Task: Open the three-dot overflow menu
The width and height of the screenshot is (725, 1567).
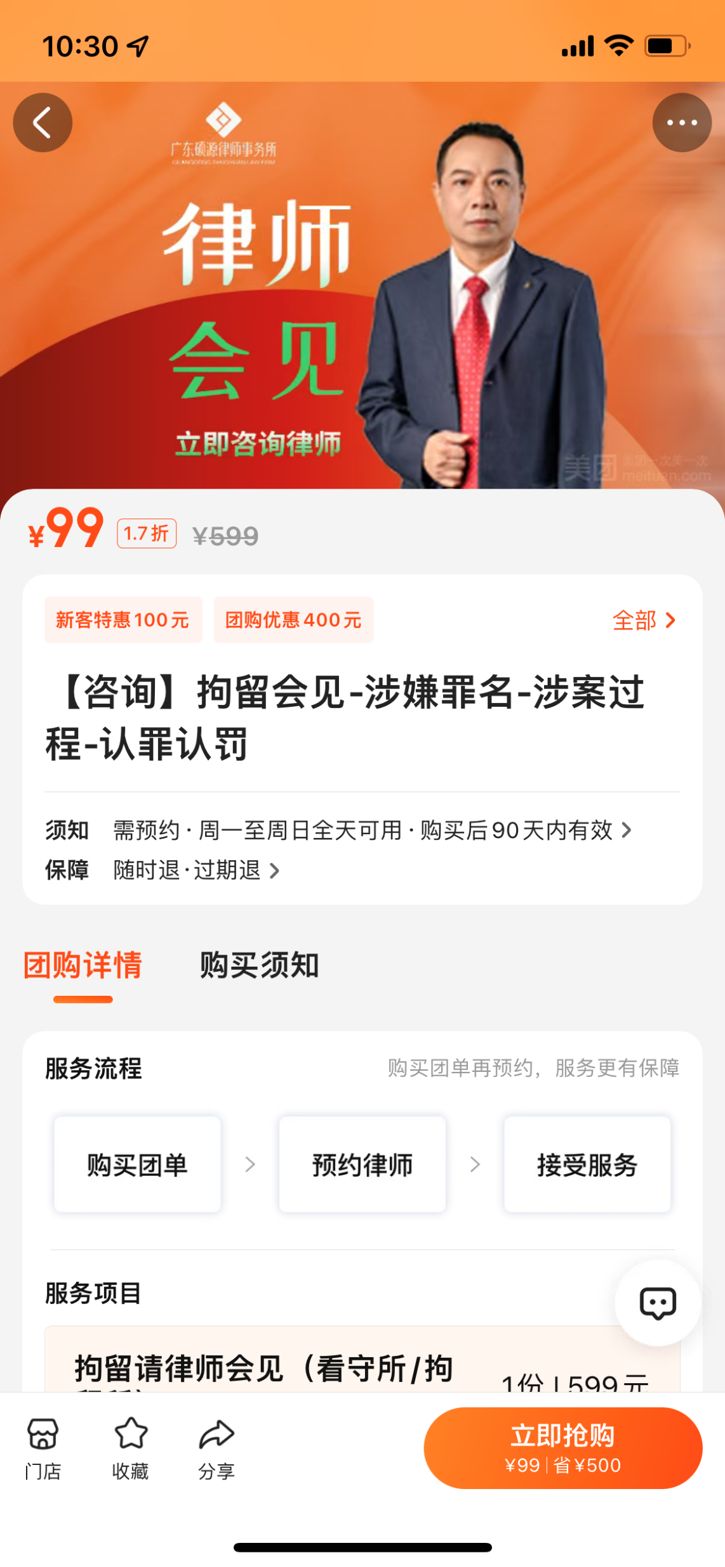Action: click(682, 123)
